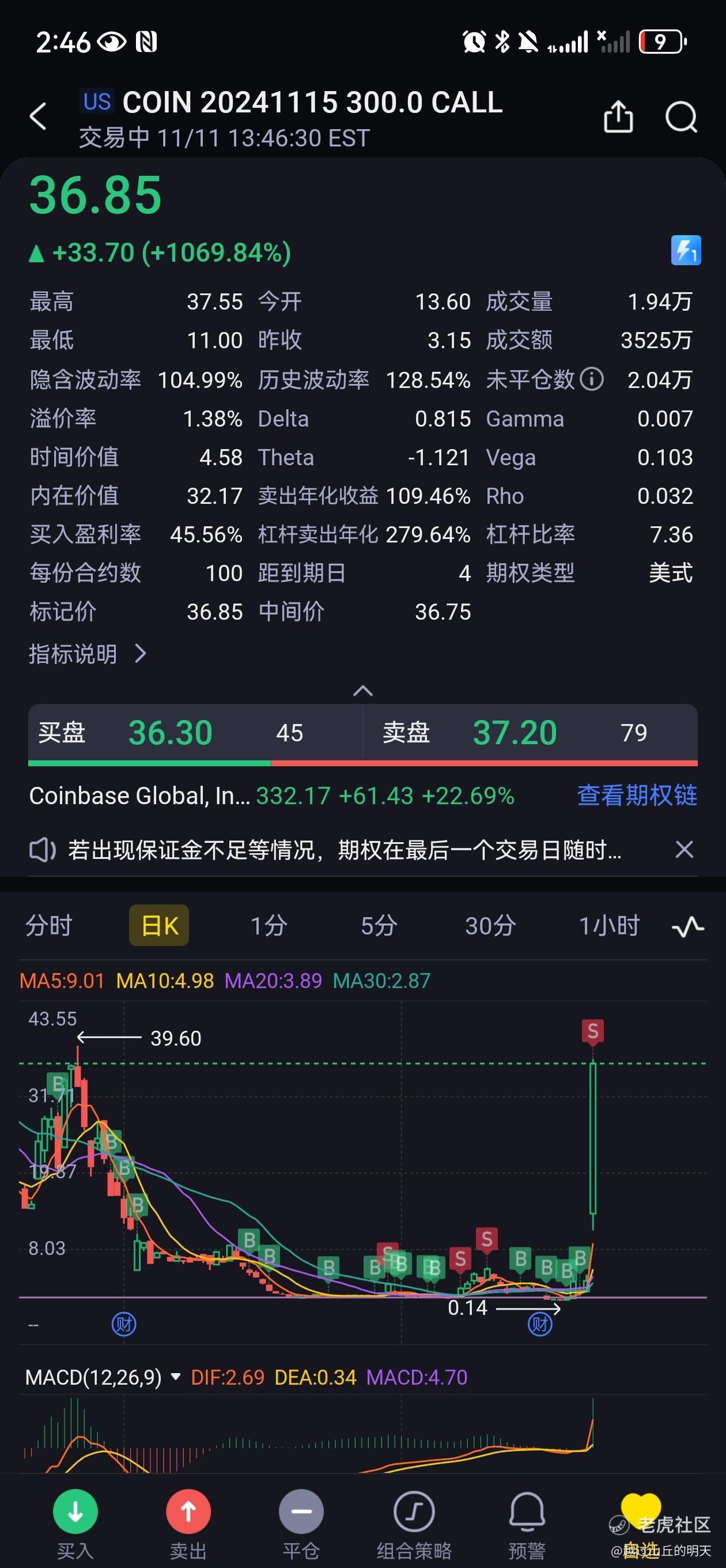
Task: Open 查看期权链 option chain link
Action: tap(637, 796)
